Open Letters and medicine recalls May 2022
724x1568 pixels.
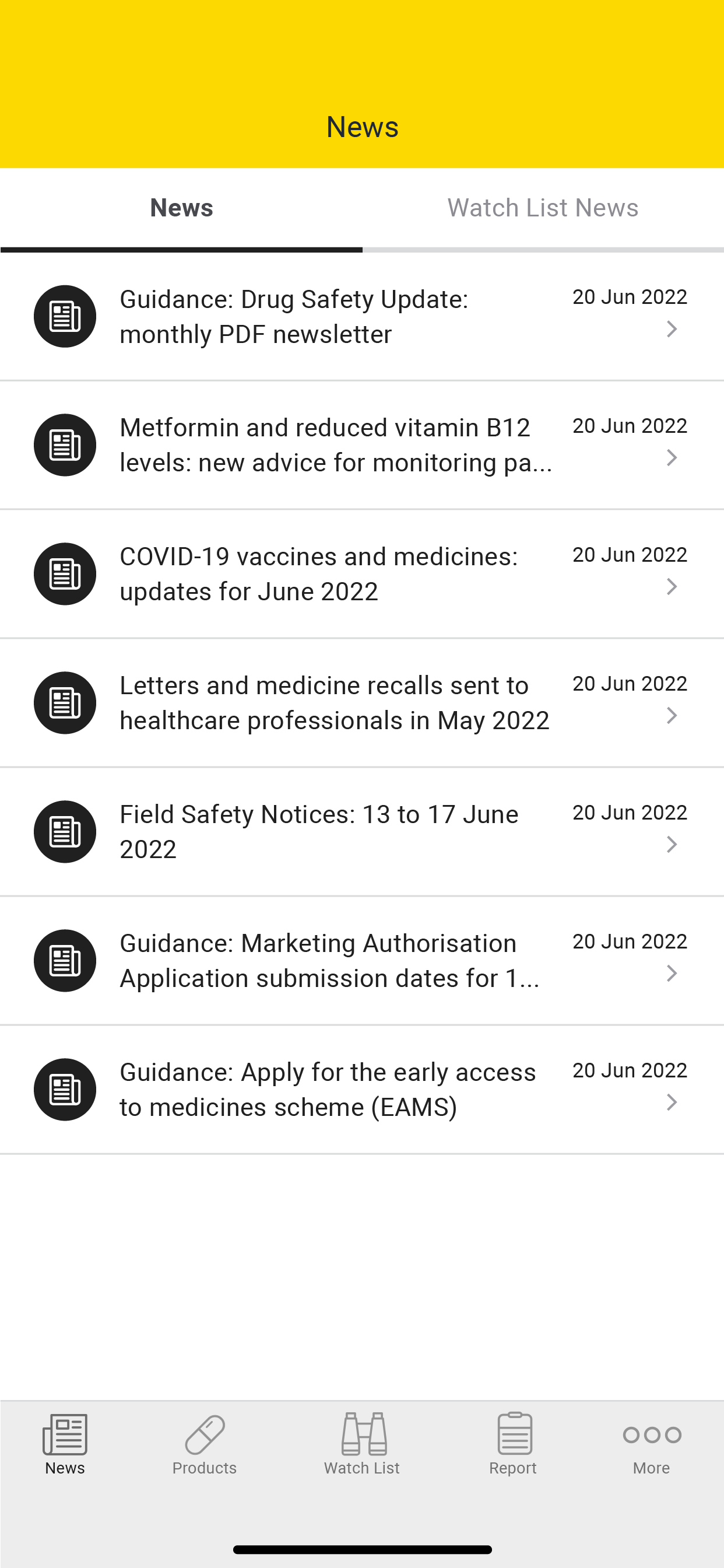click(x=362, y=703)
